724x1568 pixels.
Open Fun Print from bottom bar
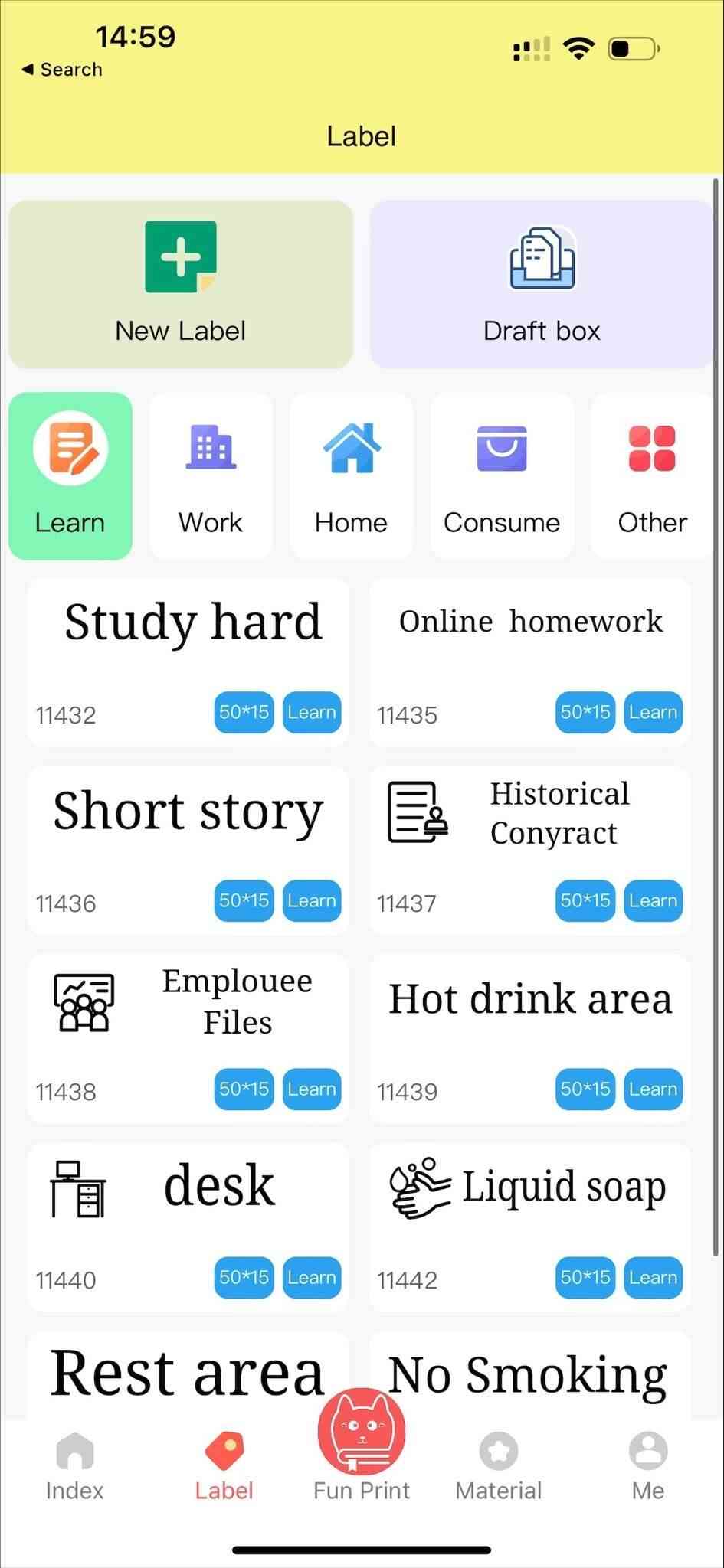[x=362, y=1447]
